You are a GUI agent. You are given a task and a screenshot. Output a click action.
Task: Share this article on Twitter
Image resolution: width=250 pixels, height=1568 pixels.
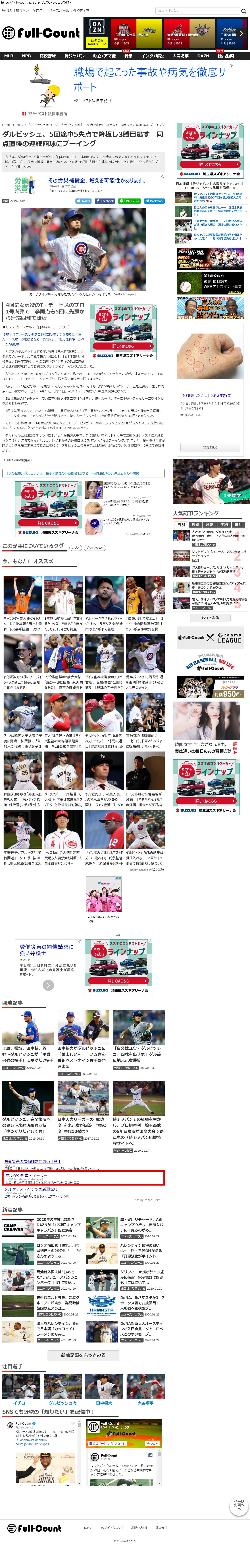[x=83, y=201]
